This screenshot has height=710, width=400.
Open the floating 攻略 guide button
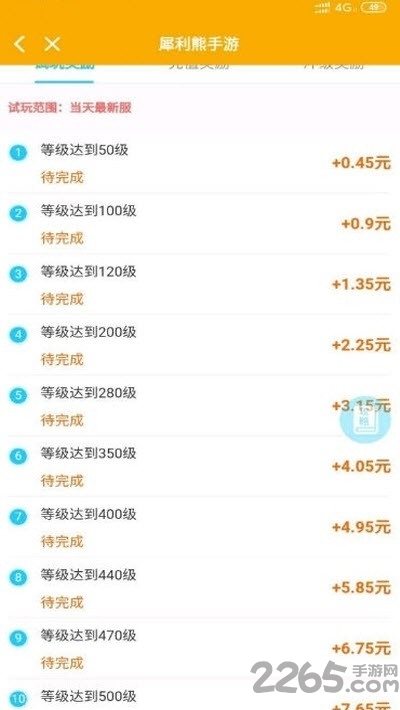(365, 419)
